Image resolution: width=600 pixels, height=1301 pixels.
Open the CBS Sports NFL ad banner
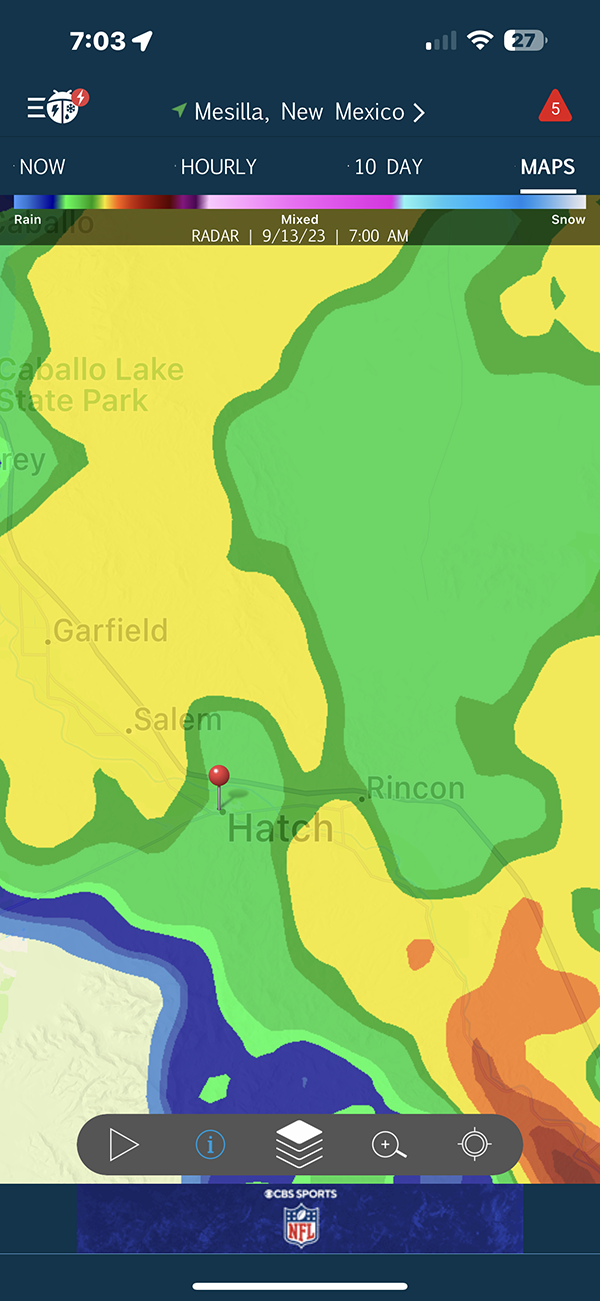pos(300,1218)
